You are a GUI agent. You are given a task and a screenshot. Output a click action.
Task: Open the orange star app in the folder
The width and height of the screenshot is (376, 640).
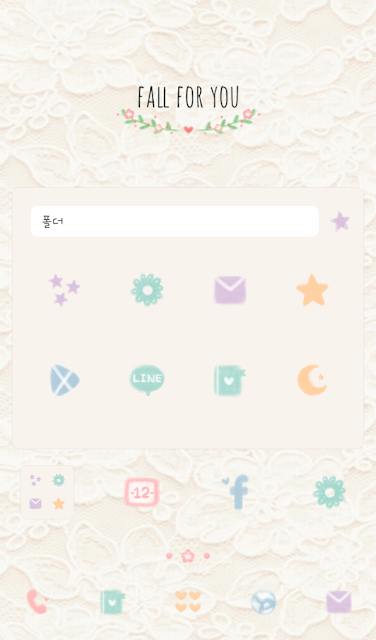click(x=312, y=290)
